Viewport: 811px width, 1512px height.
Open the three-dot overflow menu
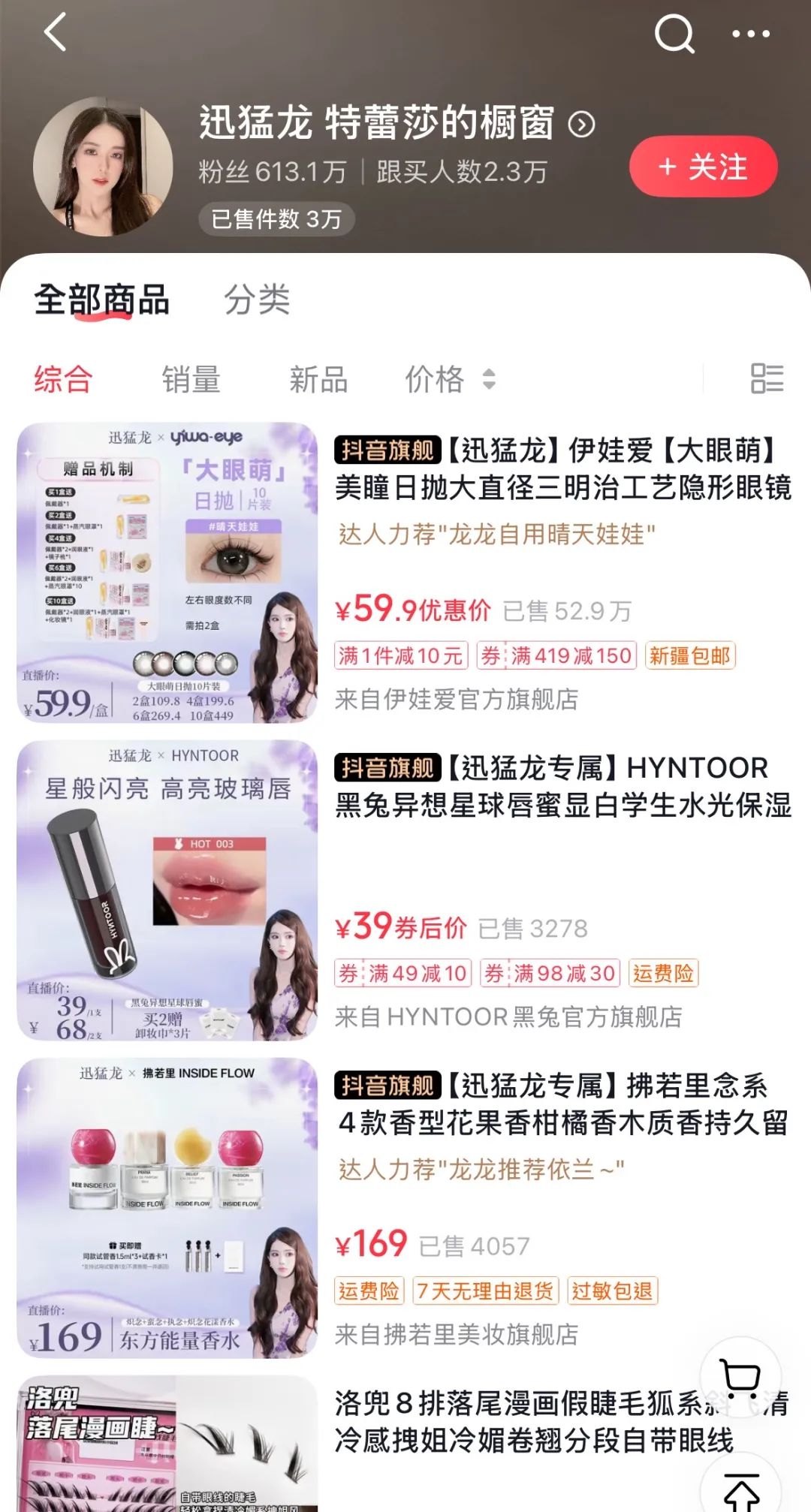tap(751, 34)
